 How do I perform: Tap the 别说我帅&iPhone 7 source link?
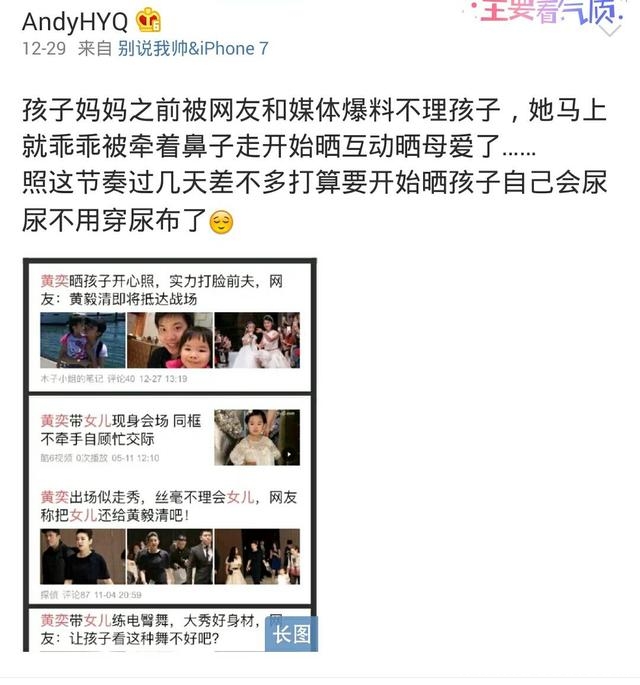click(192, 48)
